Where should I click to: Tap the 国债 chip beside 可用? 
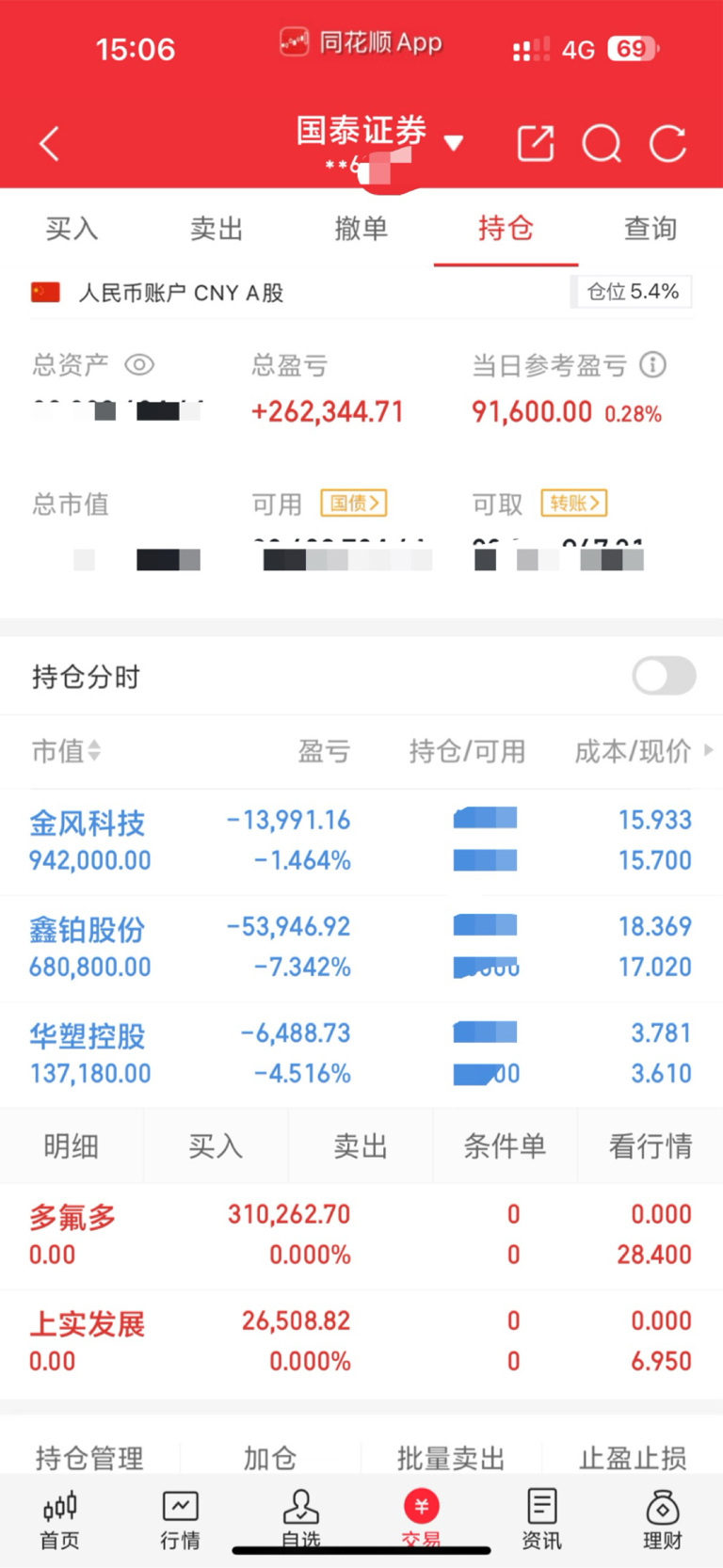[354, 504]
